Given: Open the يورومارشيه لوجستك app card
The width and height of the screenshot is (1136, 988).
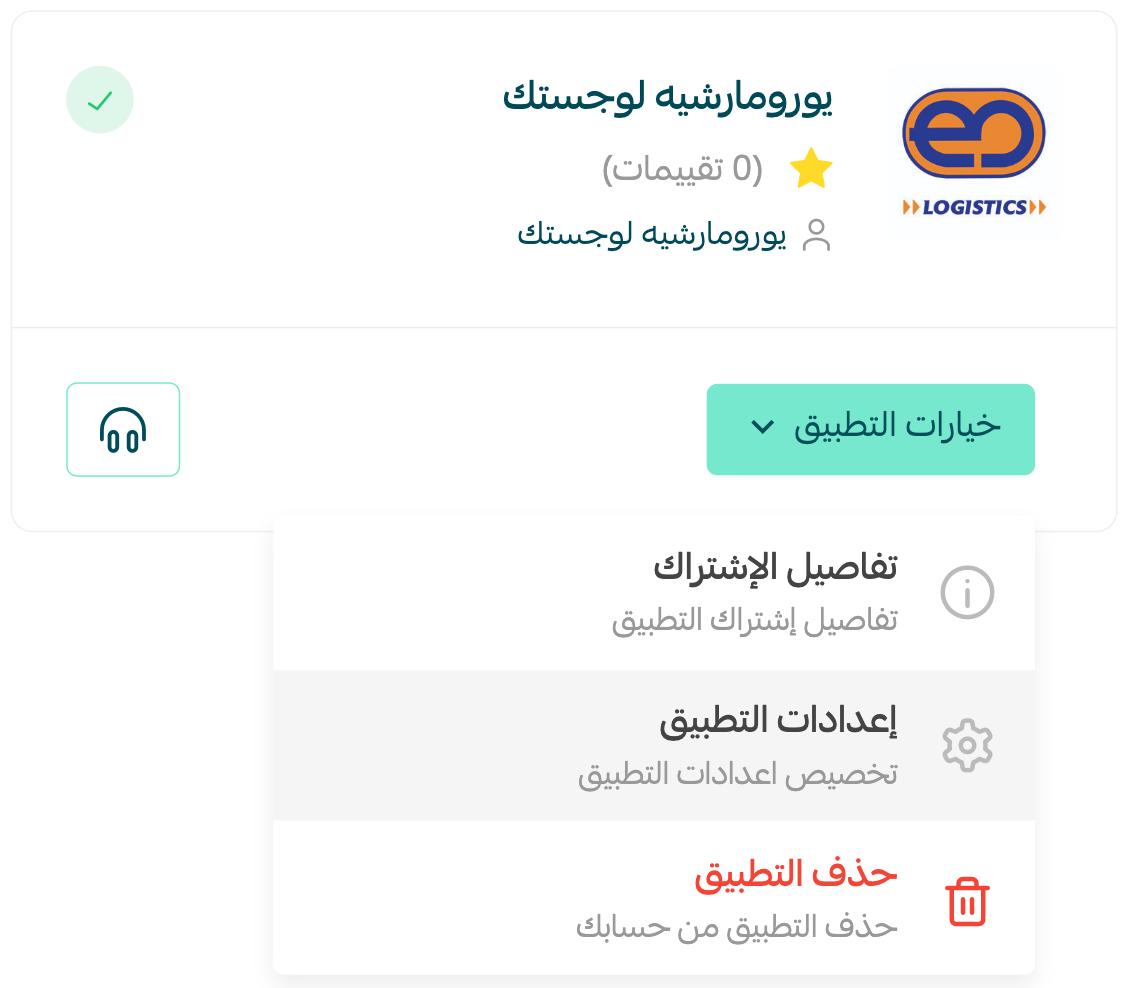Looking at the screenshot, I should click(668, 99).
